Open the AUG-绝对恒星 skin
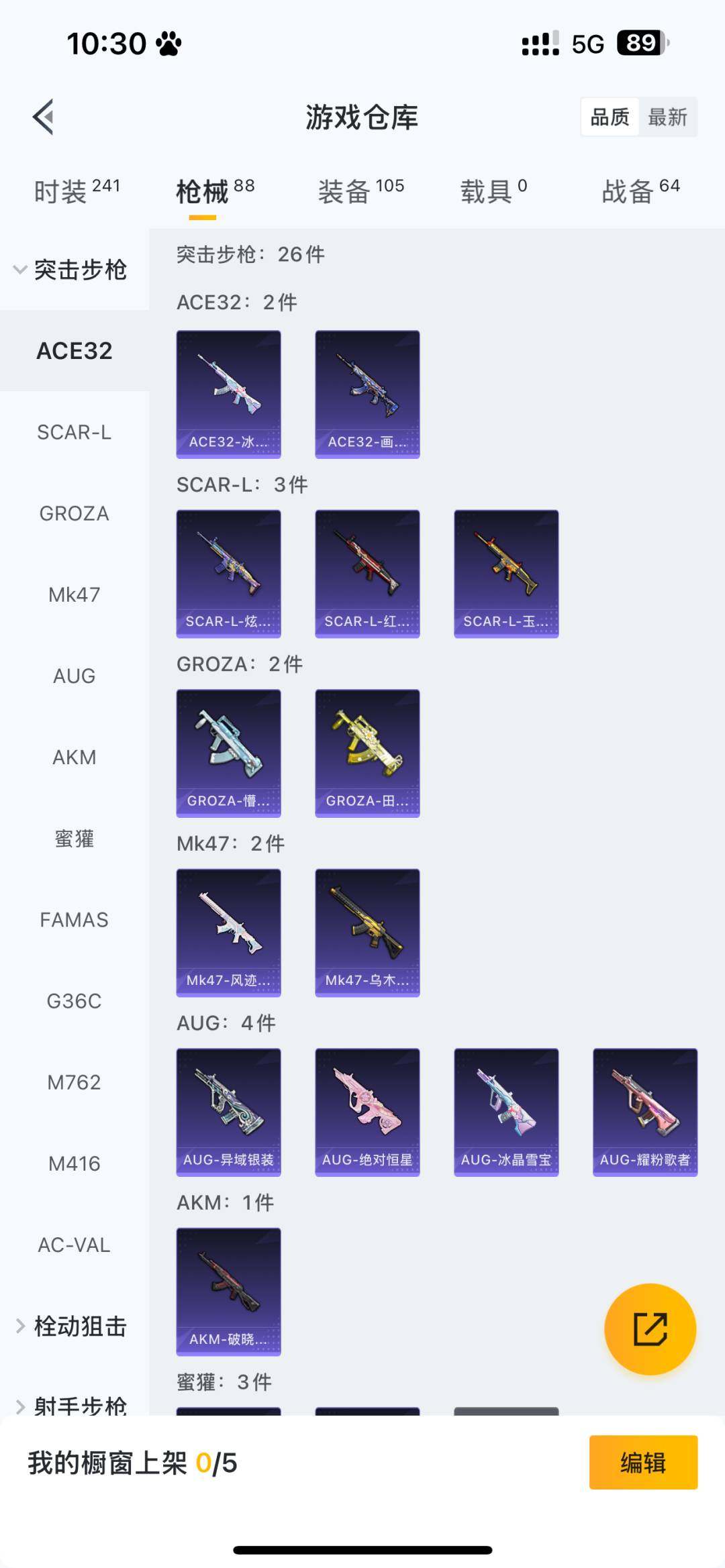This screenshot has height=1568, width=725. [367, 1112]
